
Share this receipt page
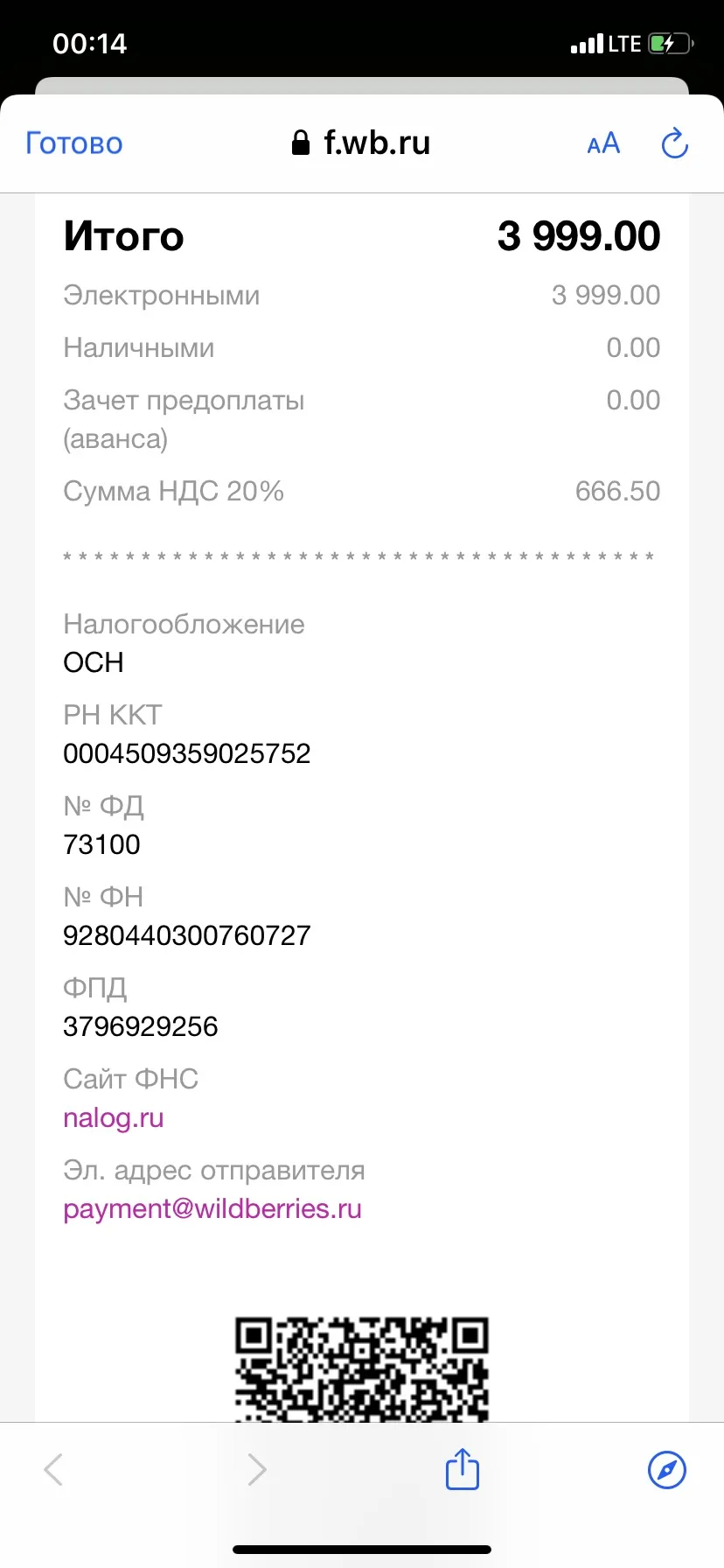pyautogui.click(x=463, y=1468)
